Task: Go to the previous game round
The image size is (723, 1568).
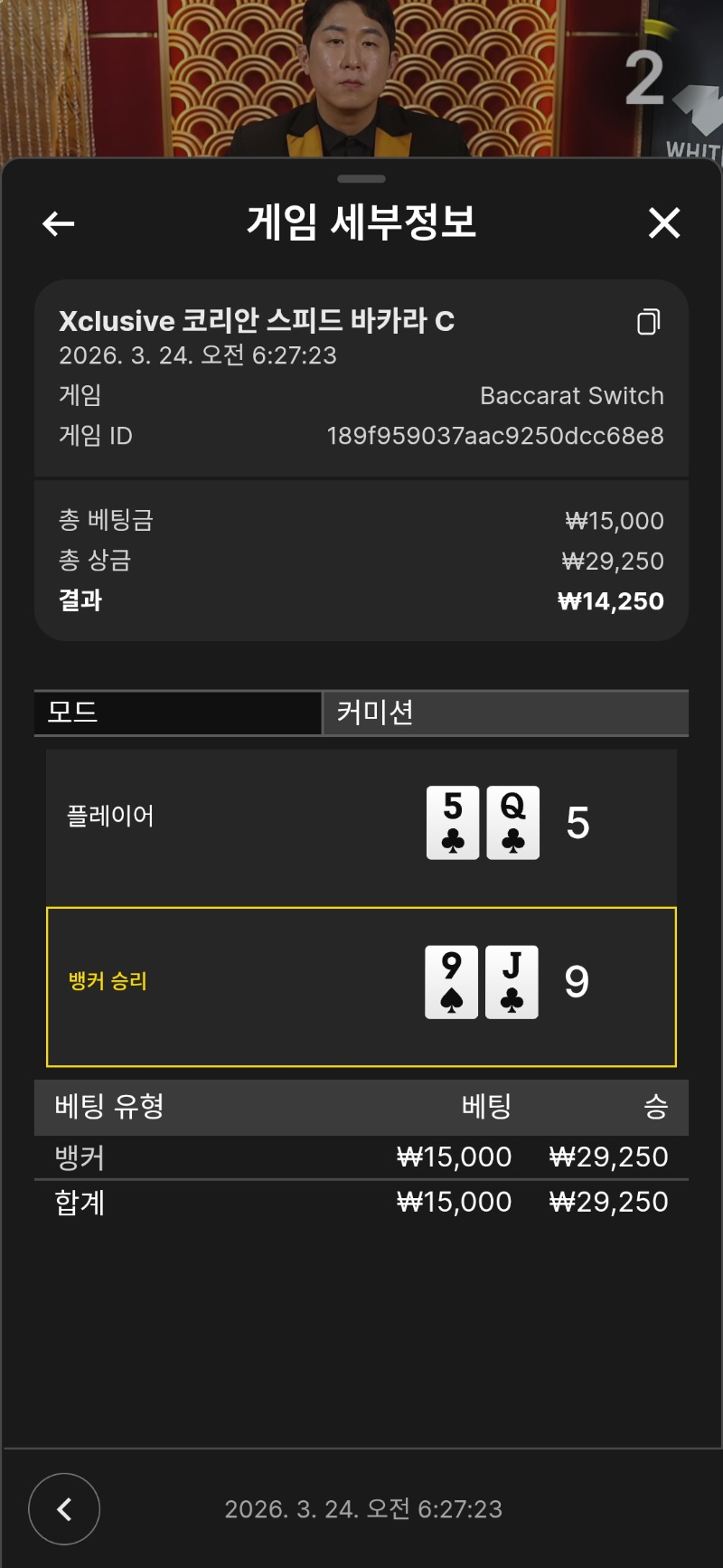Action: point(64,1508)
